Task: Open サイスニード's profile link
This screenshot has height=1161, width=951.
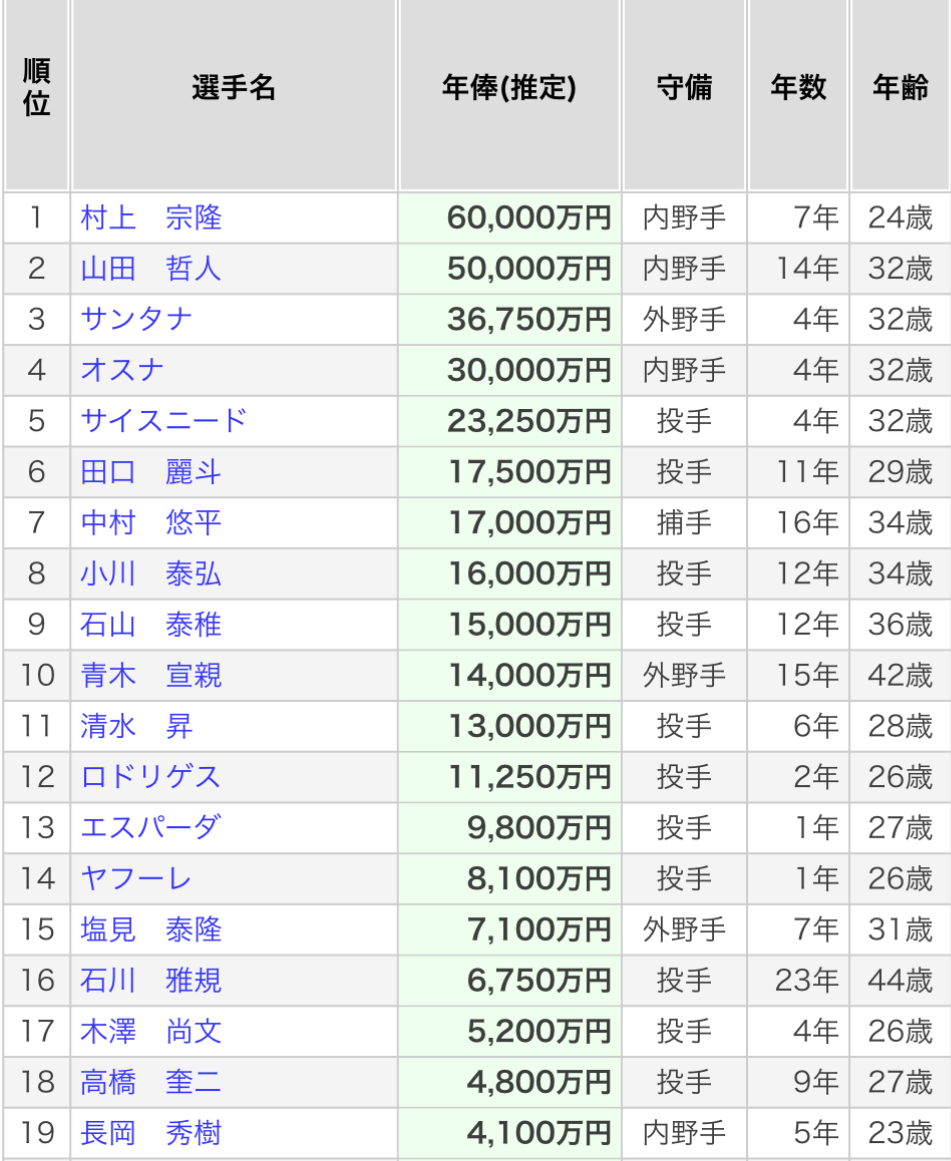Action: point(164,421)
